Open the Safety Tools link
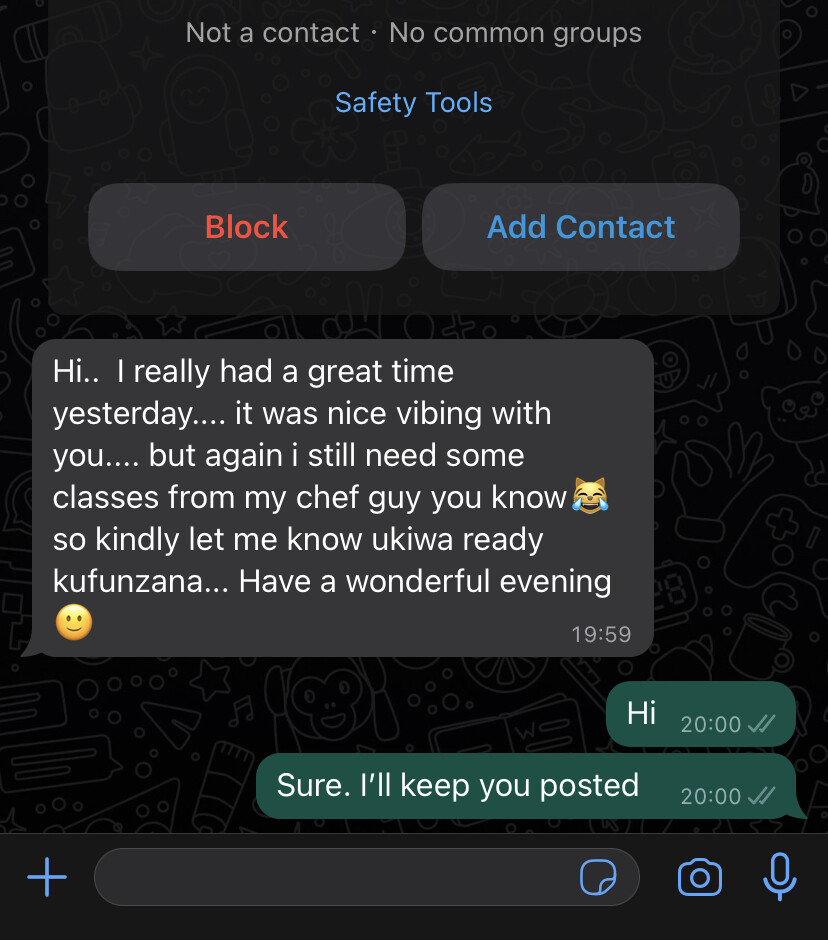 click(x=413, y=103)
